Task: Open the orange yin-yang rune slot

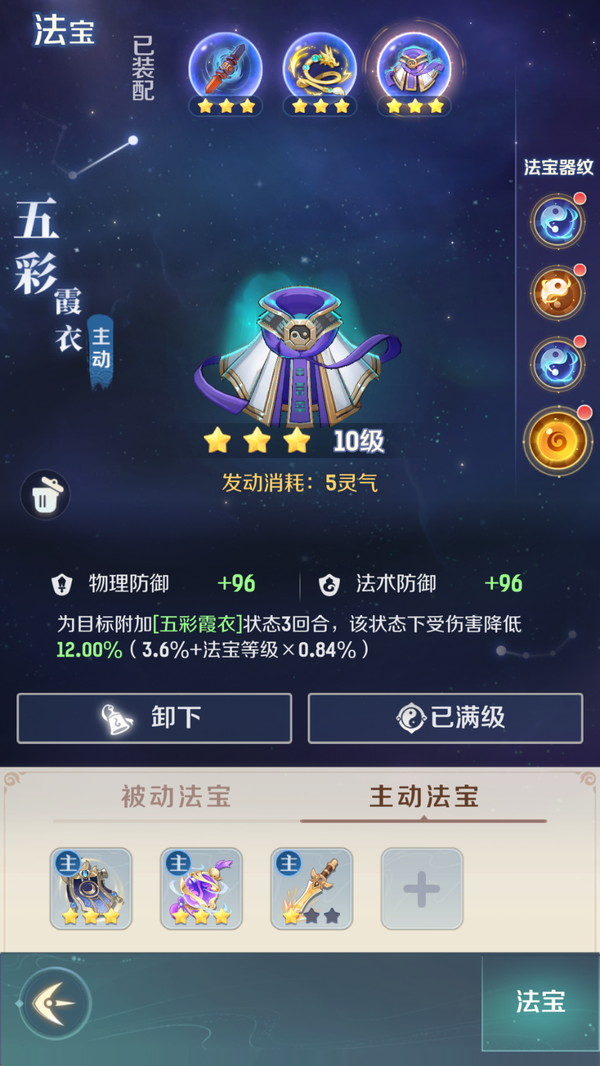Action: click(x=557, y=293)
